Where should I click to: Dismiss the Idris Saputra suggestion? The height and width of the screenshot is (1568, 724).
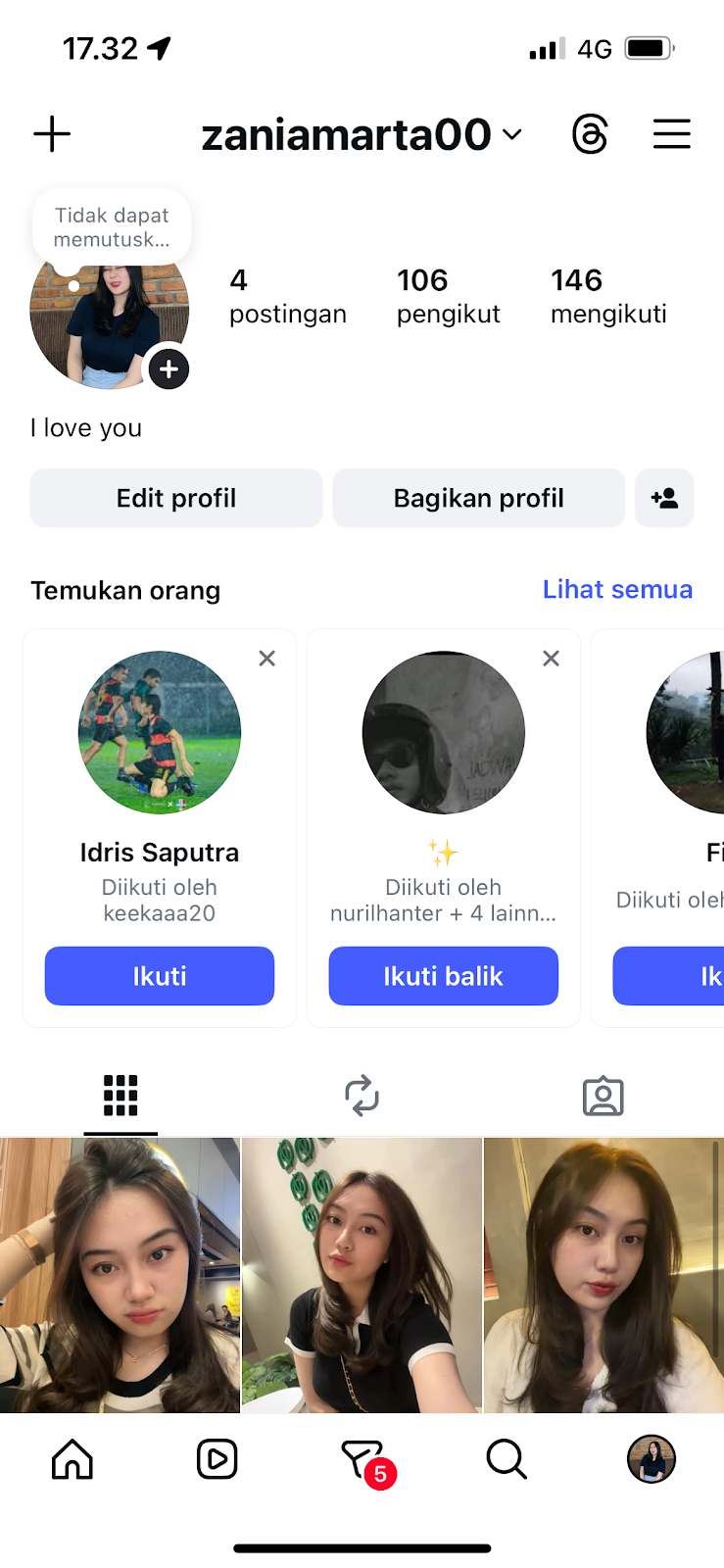[266, 659]
